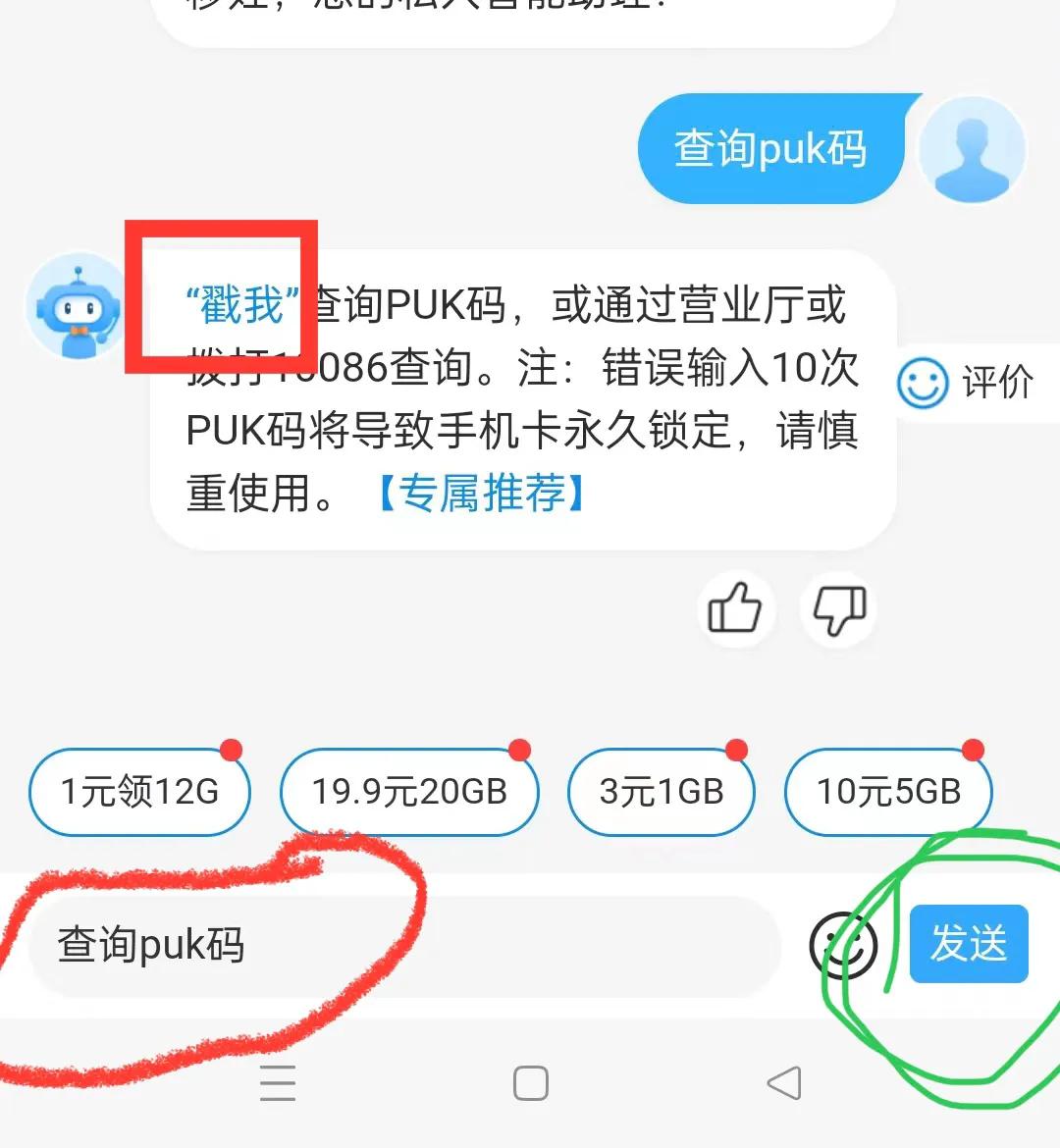Open the emoji picker beside the input field
The width and height of the screenshot is (1060, 1148).
click(846, 945)
